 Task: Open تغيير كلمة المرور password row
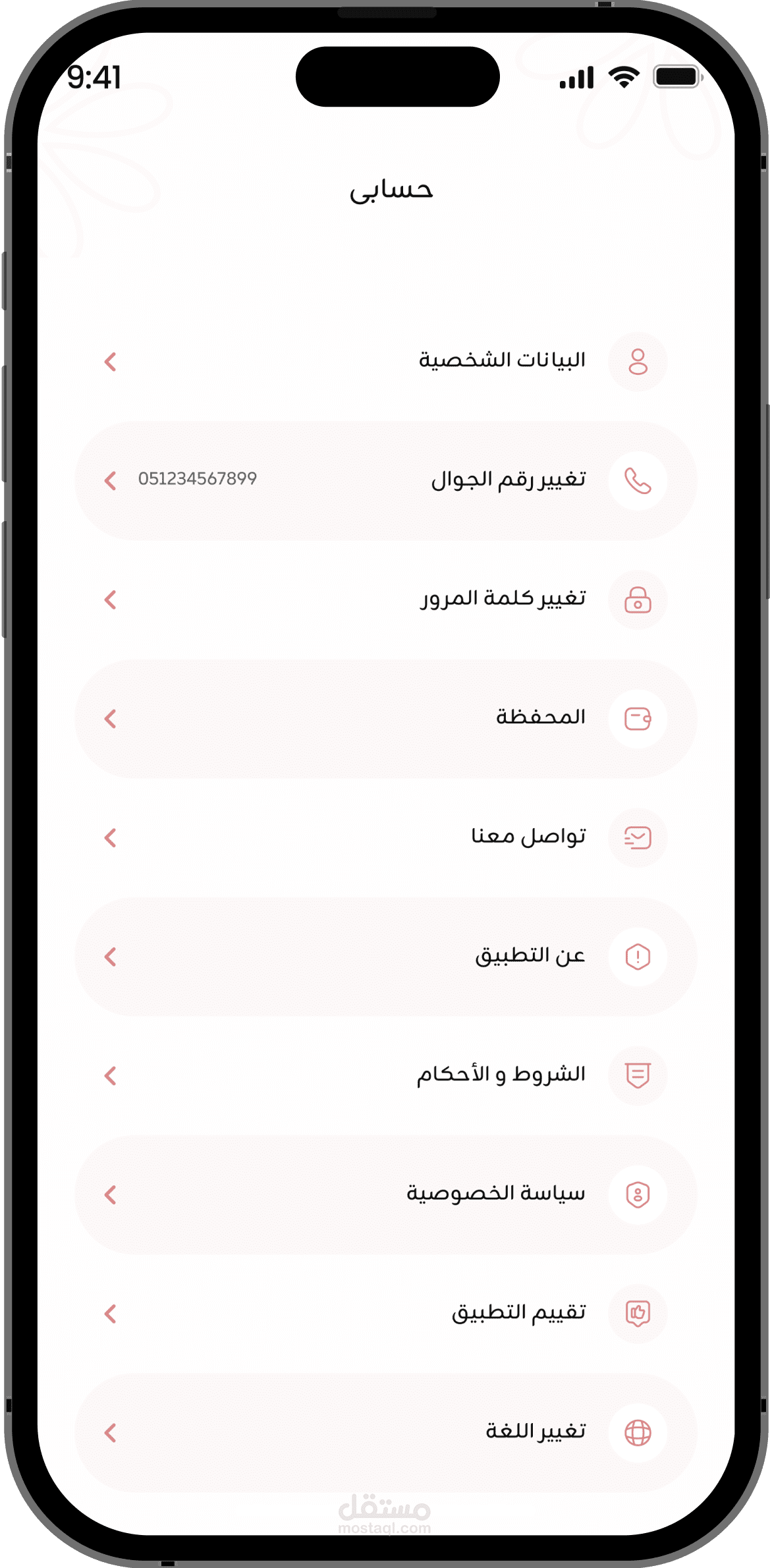385,600
